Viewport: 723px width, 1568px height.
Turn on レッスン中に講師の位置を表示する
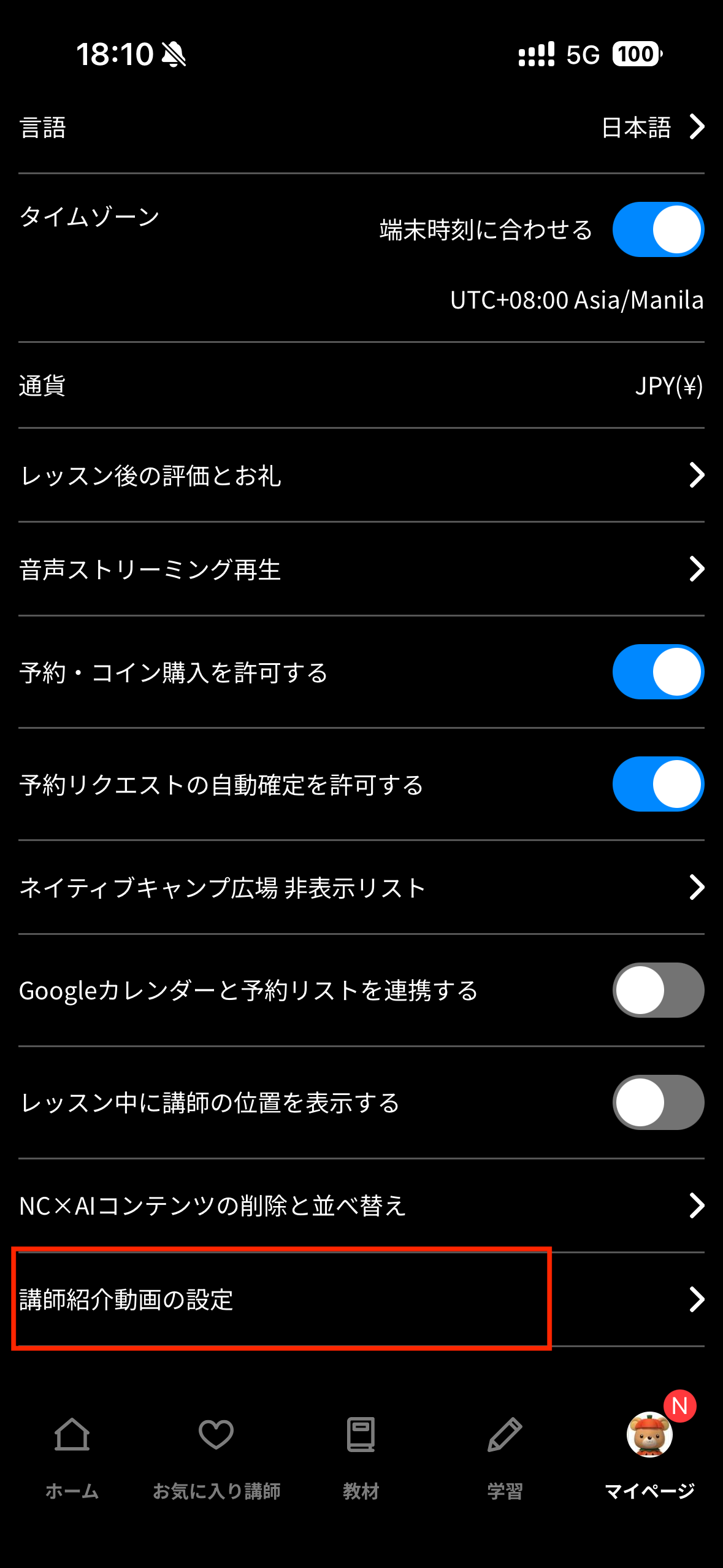click(657, 1102)
